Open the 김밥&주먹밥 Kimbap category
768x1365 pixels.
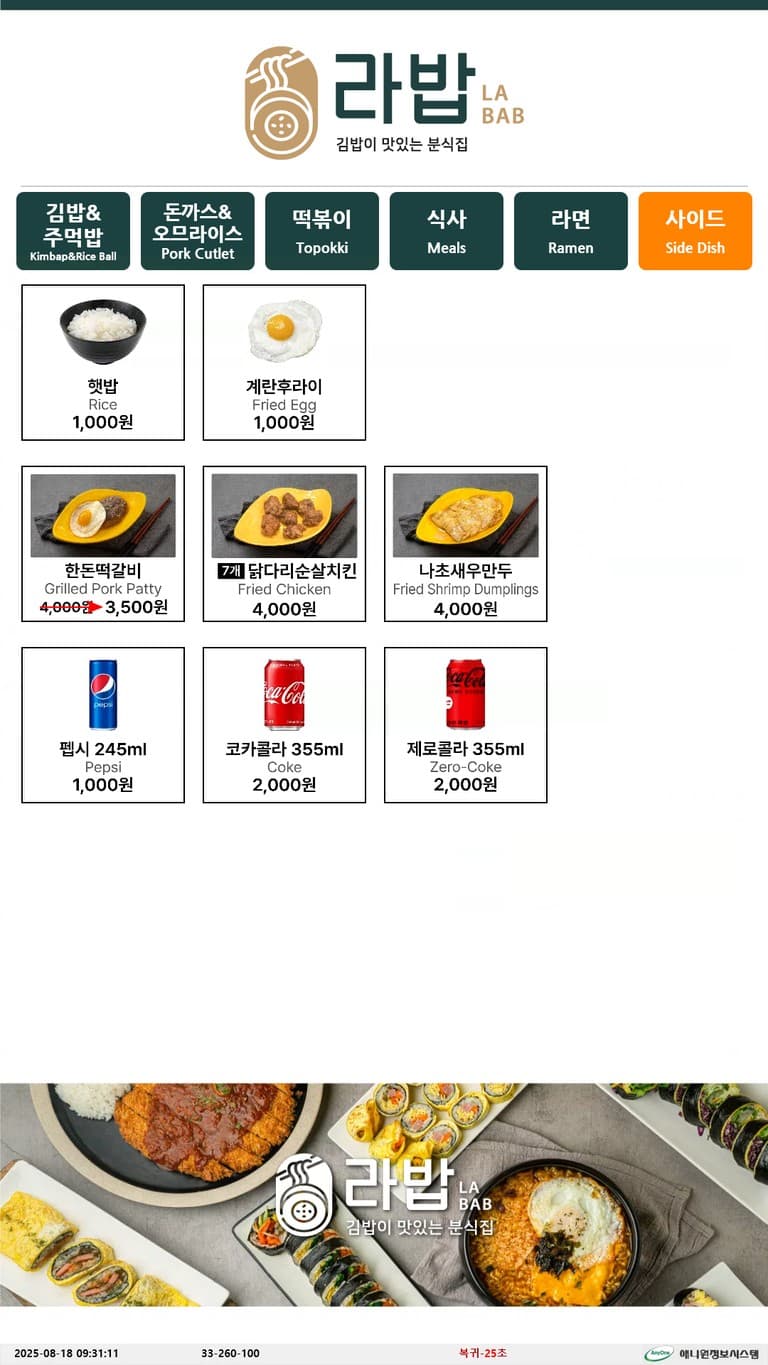tap(73, 231)
